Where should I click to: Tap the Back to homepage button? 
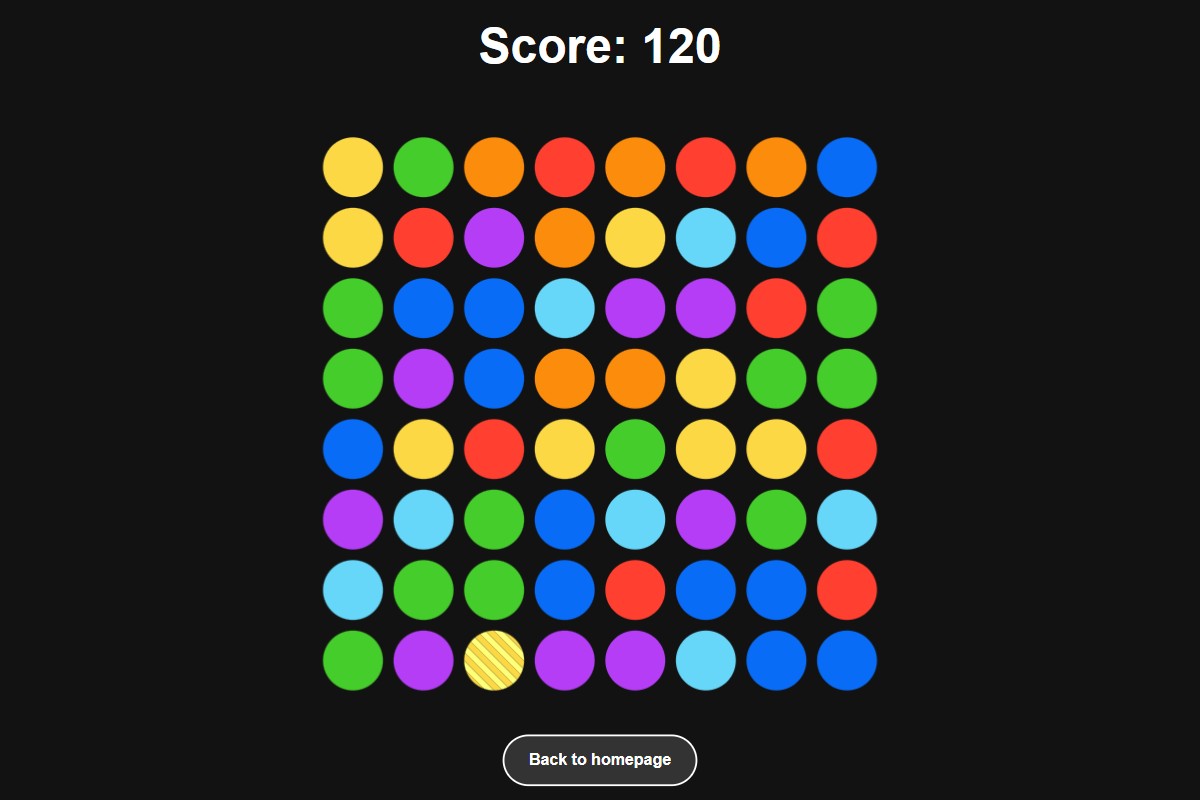pos(599,760)
